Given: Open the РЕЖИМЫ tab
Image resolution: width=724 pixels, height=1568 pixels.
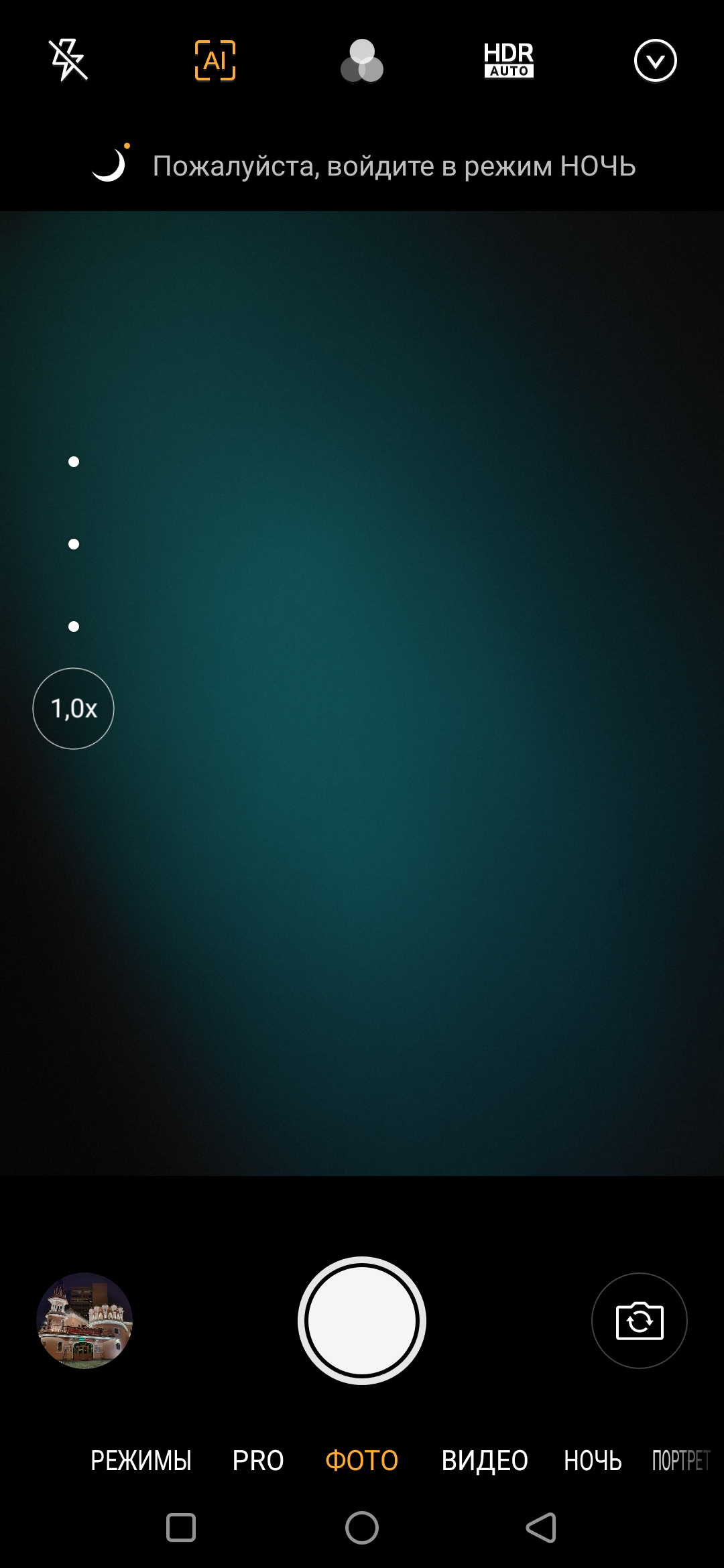Looking at the screenshot, I should (x=141, y=1461).
